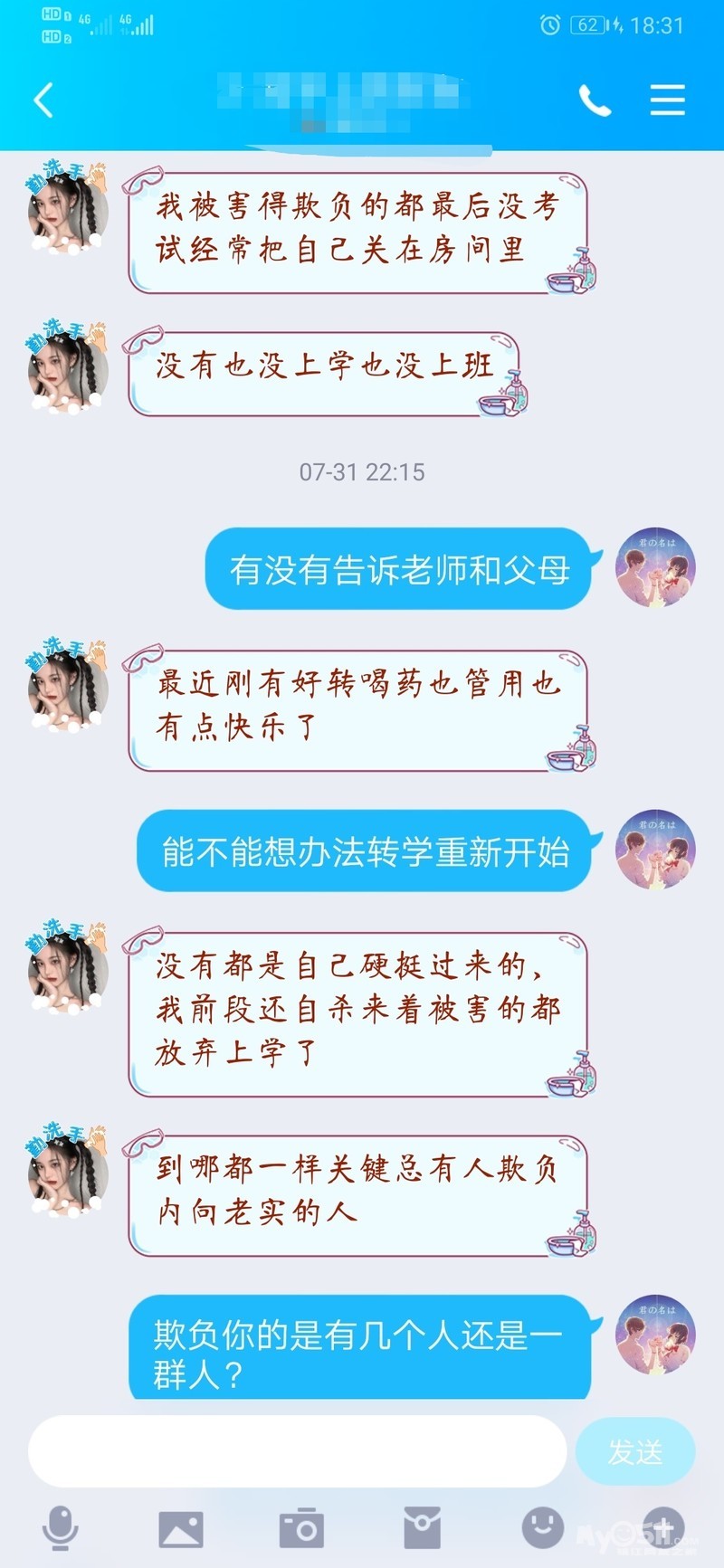This screenshot has width=724, height=1568.
Task: Record a voice message with the microphone
Action: (61, 1528)
